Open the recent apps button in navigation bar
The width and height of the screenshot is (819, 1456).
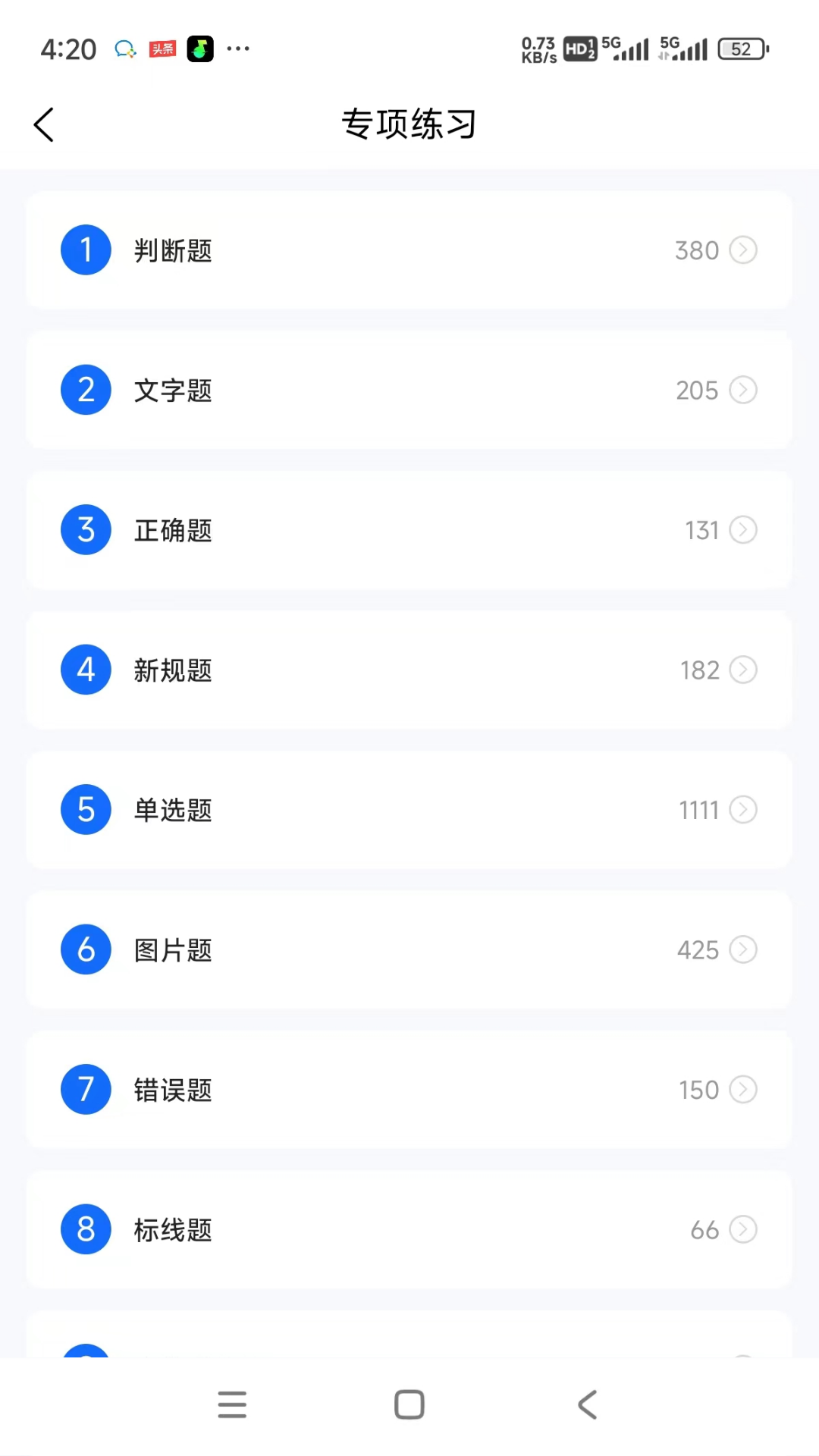[232, 1404]
